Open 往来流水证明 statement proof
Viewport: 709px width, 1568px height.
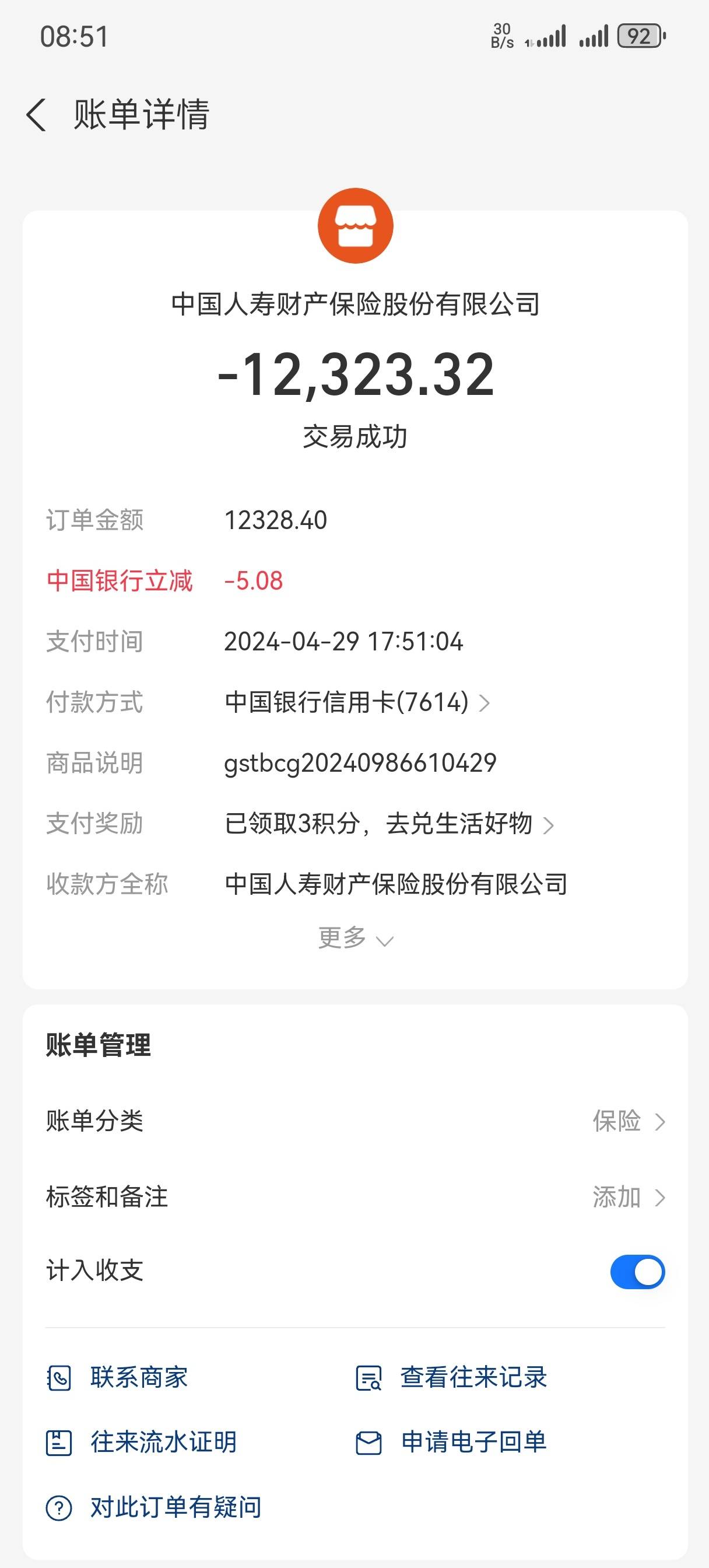click(x=142, y=1443)
